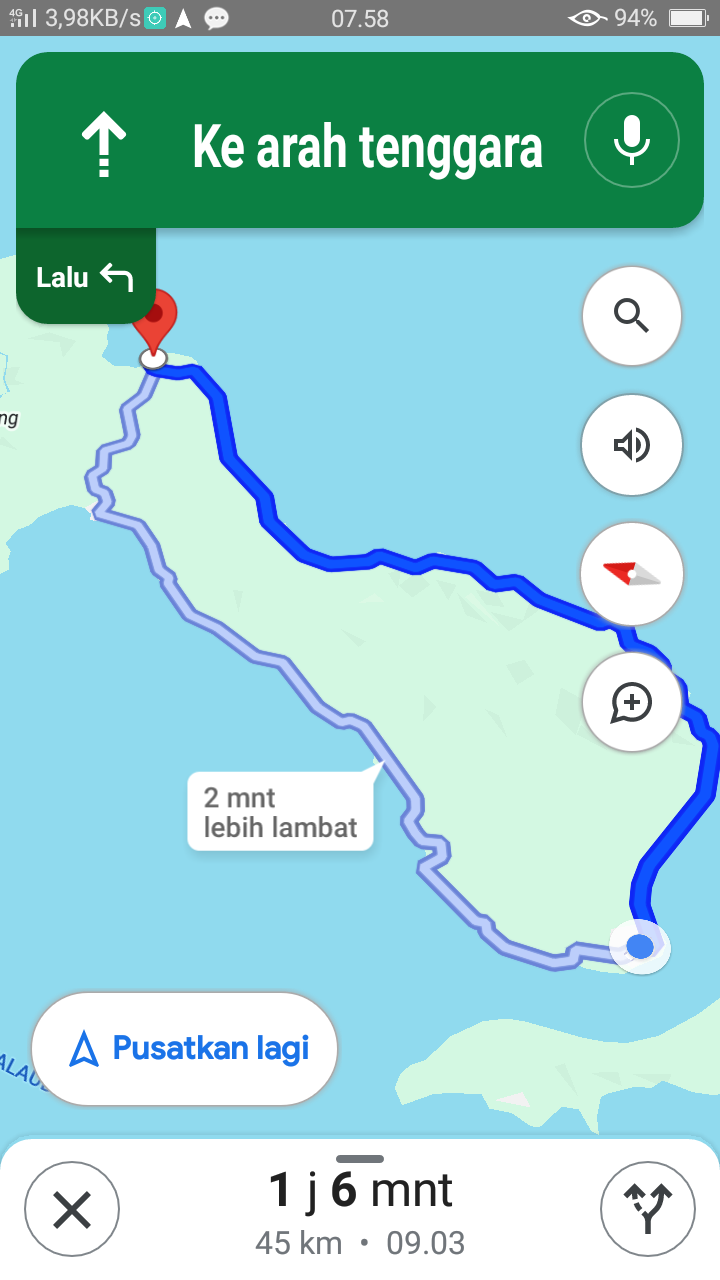Open search along the route

point(632,316)
